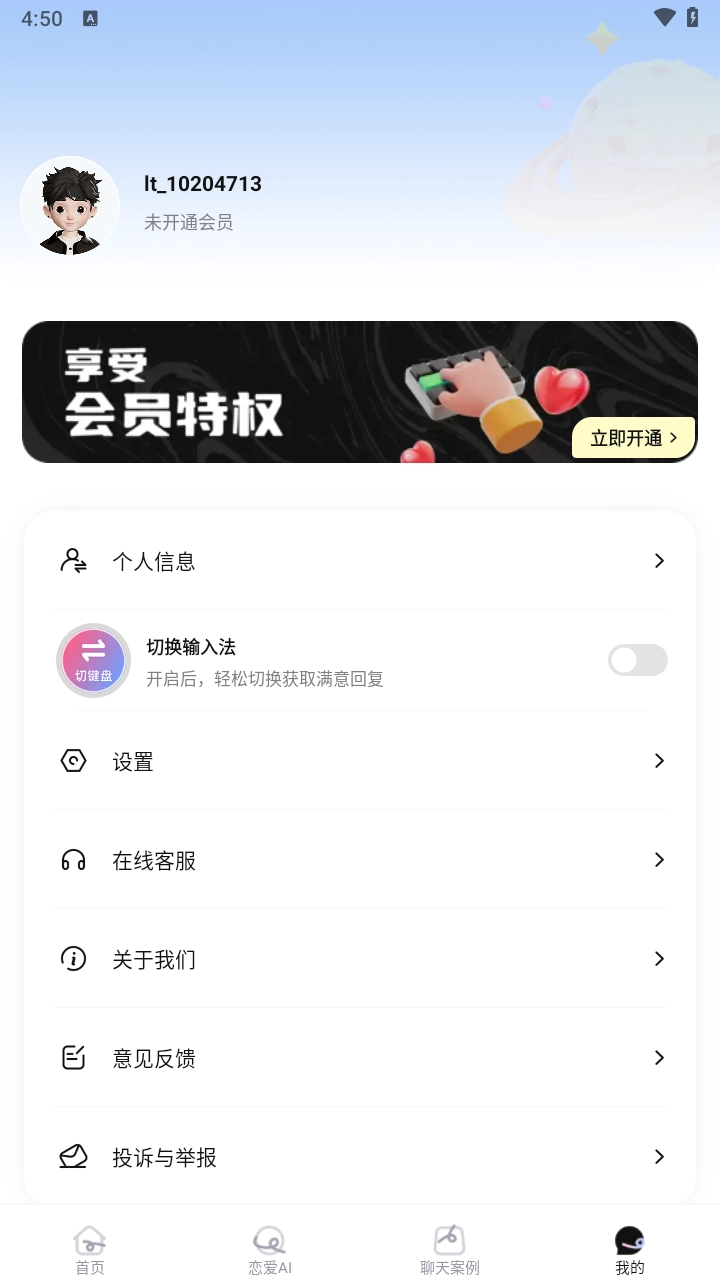Click the 关于我们 info icon
The image size is (720, 1280).
(x=72, y=959)
